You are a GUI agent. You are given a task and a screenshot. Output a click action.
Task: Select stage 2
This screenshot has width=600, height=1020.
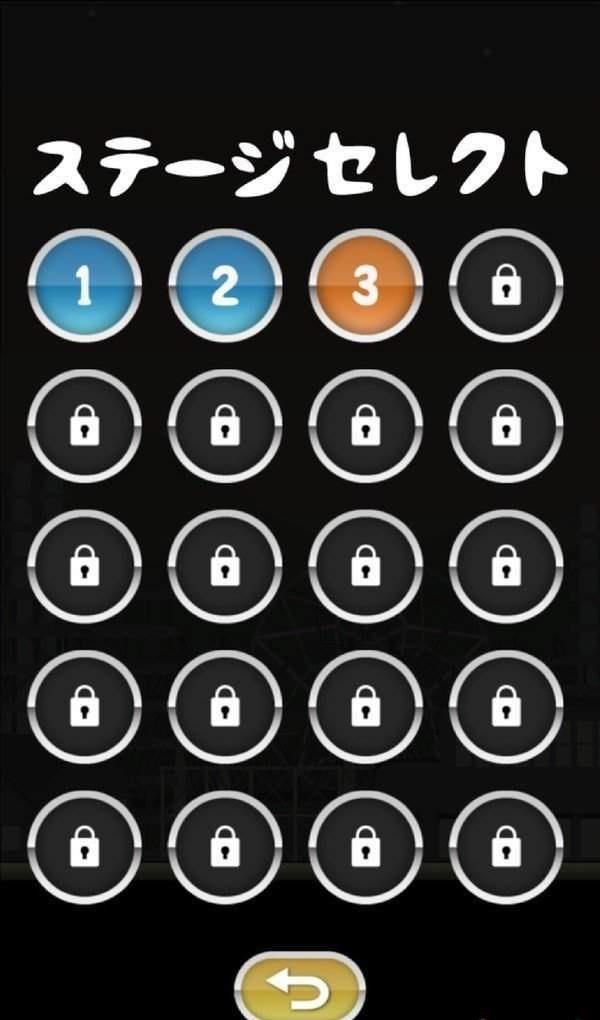(x=225, y=287)
